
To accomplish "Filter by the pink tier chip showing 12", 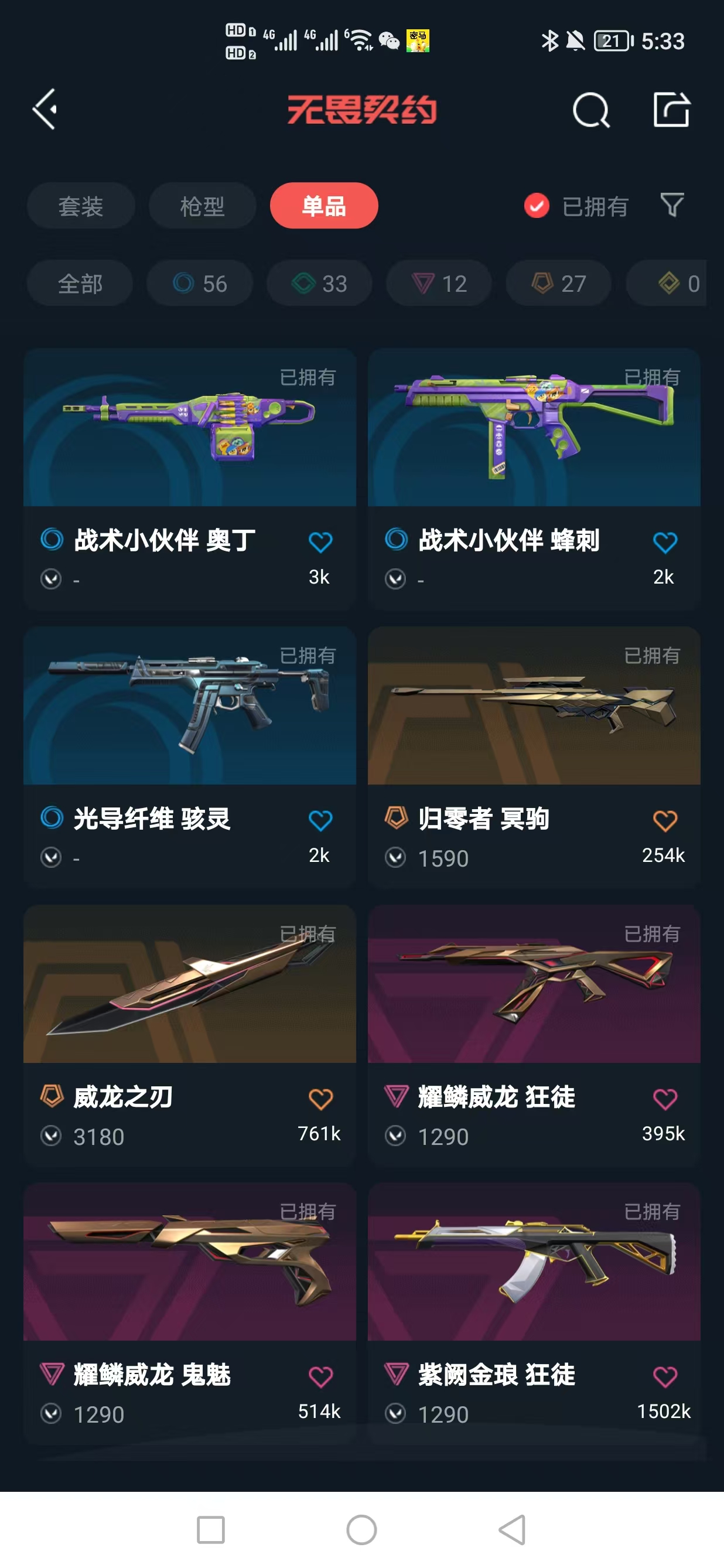I will 439,284.
